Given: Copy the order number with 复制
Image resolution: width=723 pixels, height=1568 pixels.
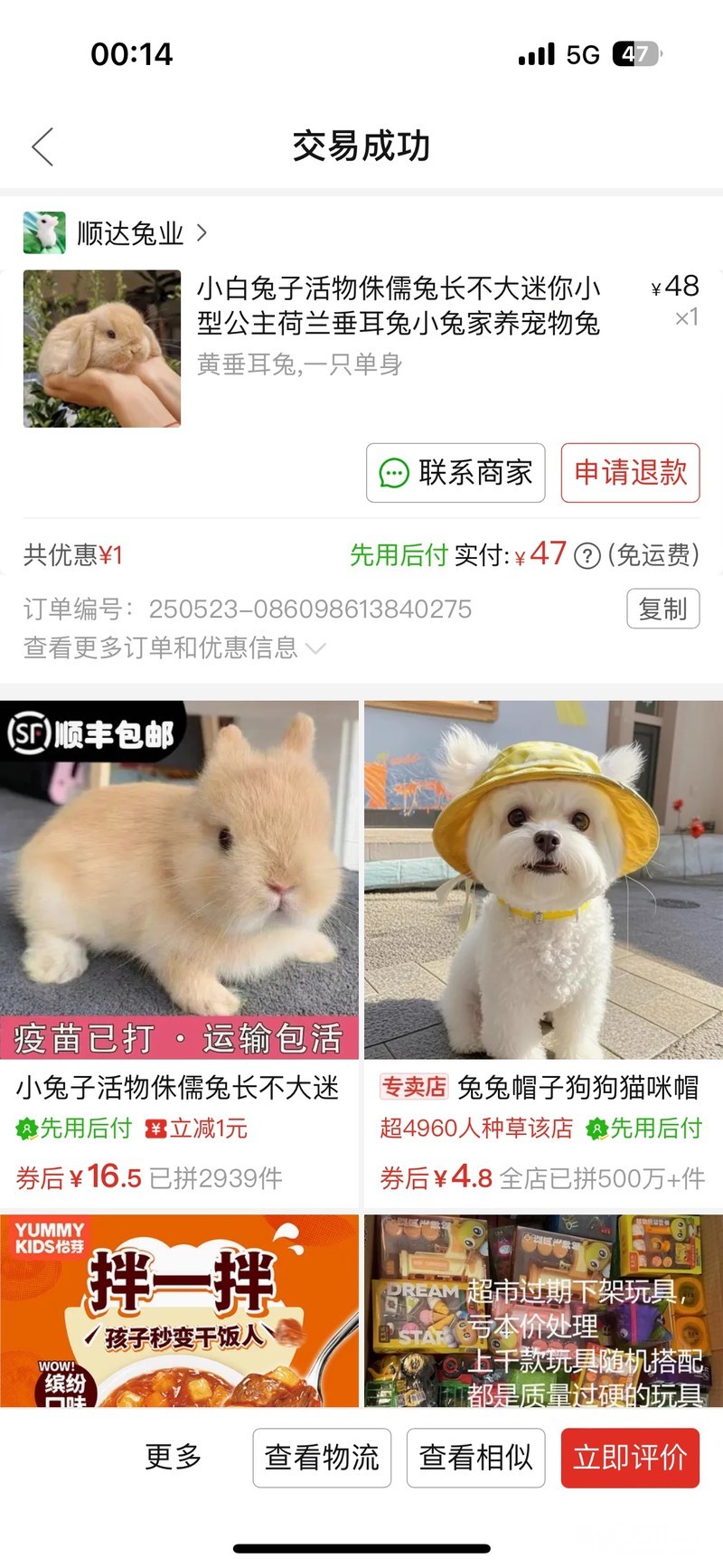Looking at the screenshot, I should click(x=662, y=609).
